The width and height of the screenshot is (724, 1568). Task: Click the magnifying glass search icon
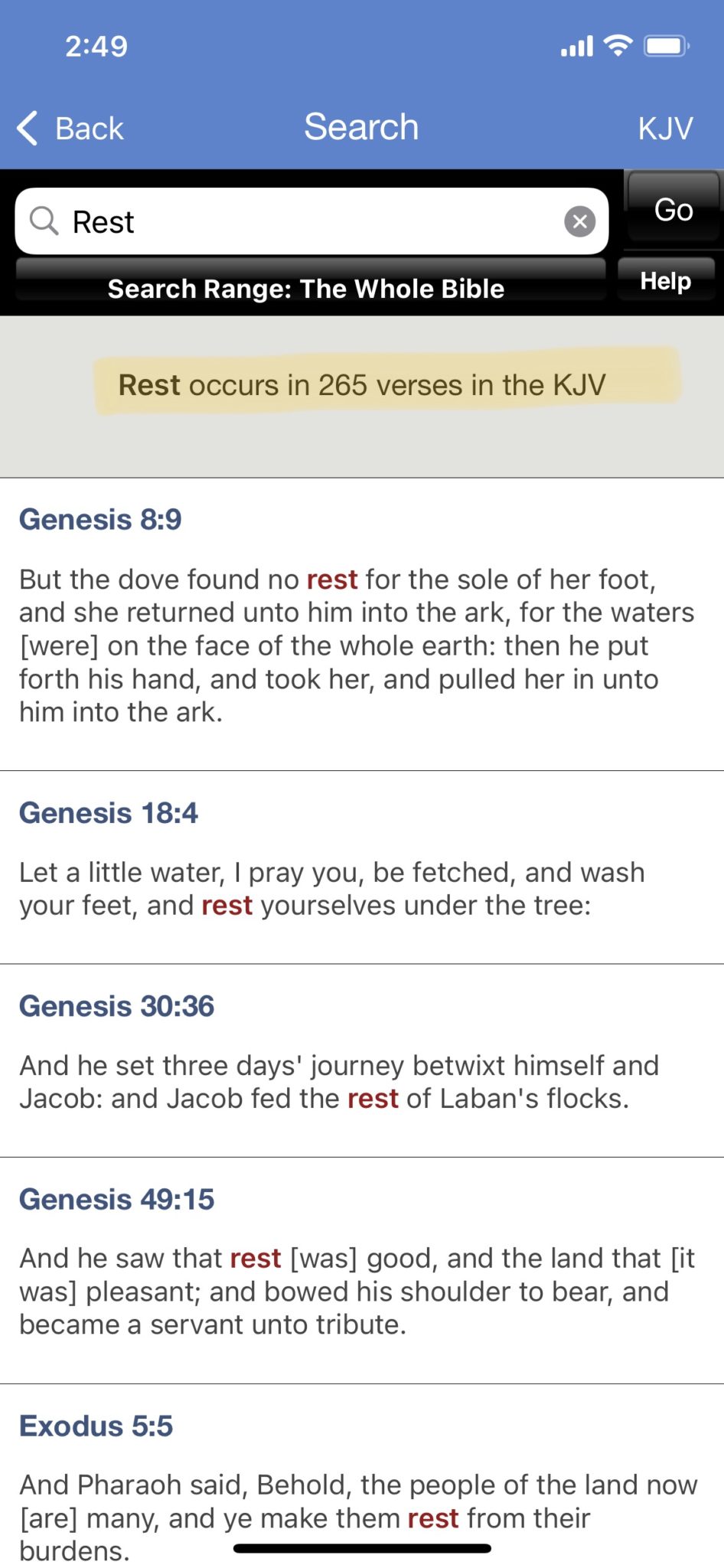pyautogui.click(x=46, y=221)
